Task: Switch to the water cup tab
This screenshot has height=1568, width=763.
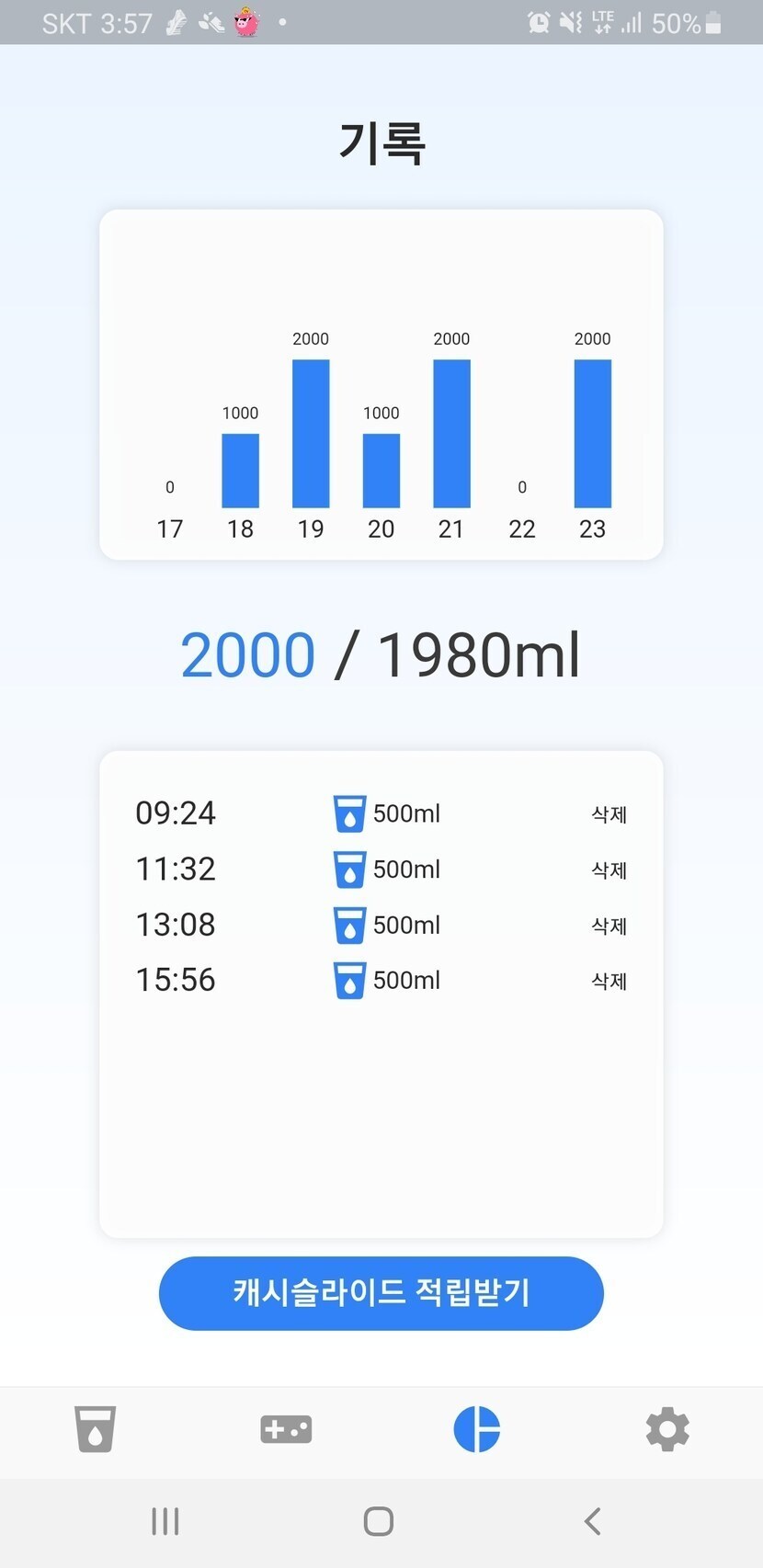Action: [95, 1429]
